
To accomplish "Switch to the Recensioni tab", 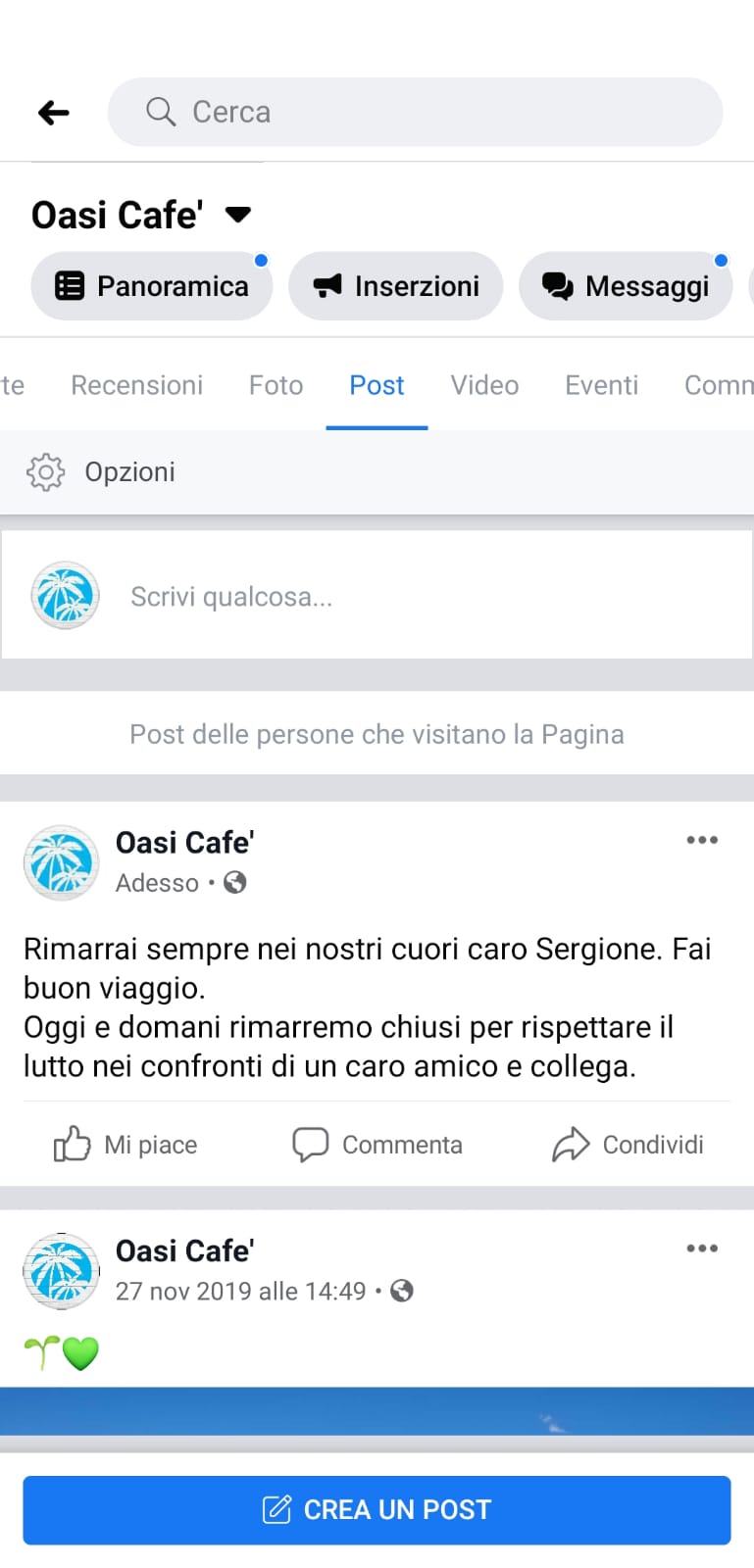I will pyautogui.click(x=136, y=385).
